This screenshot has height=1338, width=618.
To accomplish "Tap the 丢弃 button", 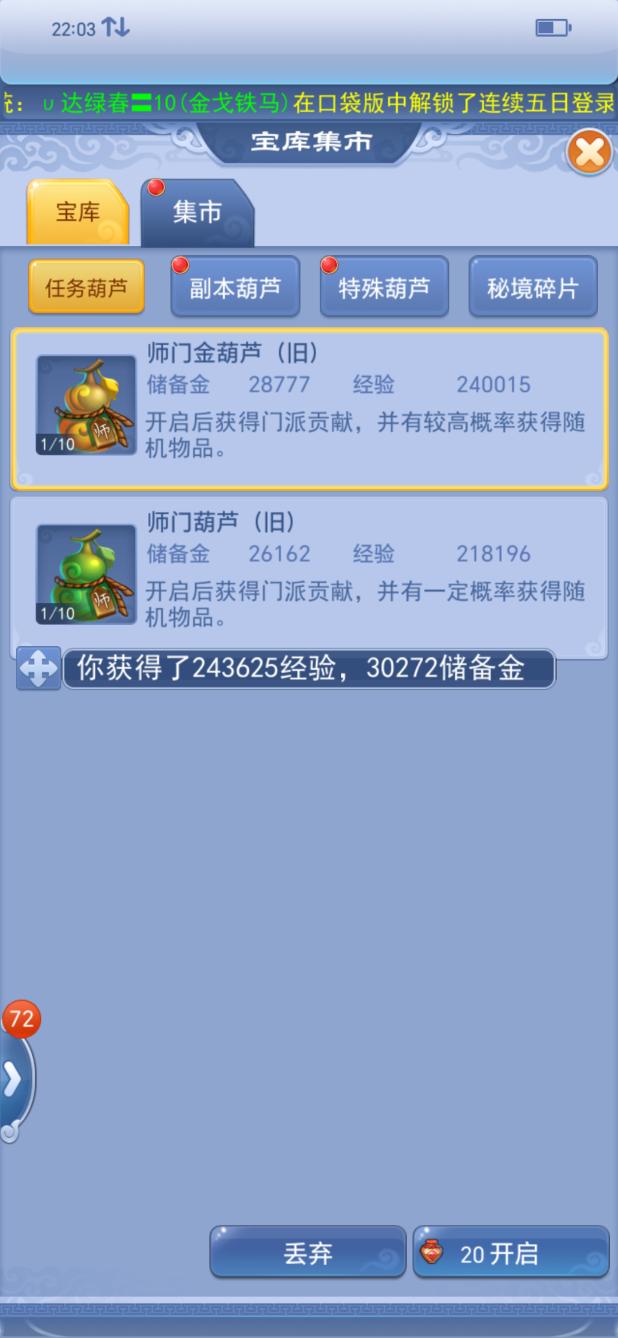I will point(307,1252).
